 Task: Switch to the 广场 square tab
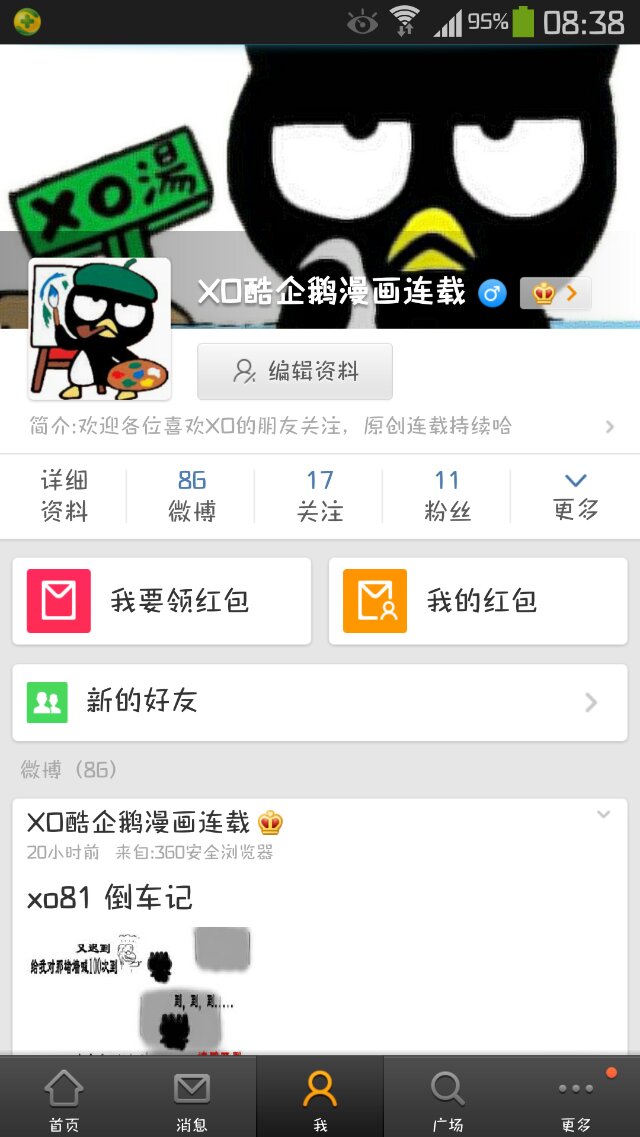pos(447,1098)
